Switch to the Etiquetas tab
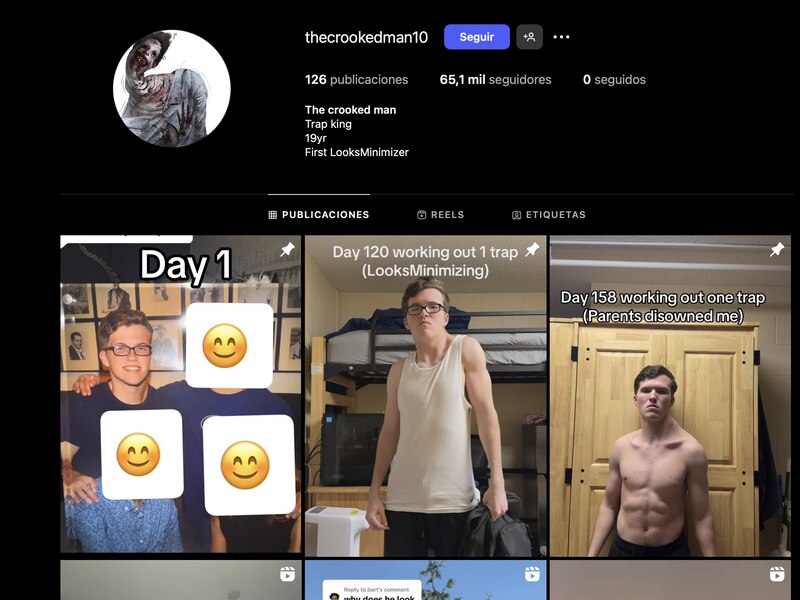This screenshot has width=800, height=600. 549,215
